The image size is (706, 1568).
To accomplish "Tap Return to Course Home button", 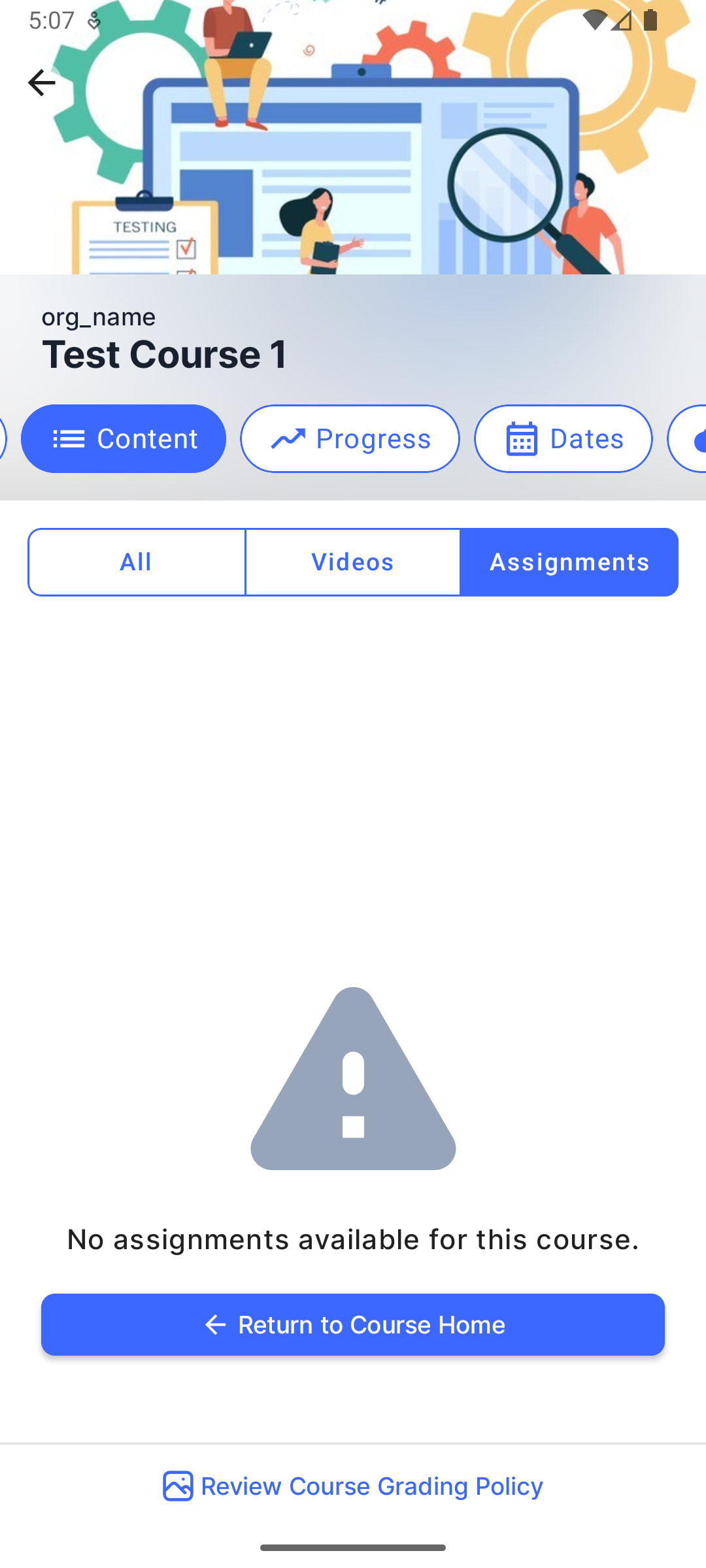I will (x=353, y=1324).
